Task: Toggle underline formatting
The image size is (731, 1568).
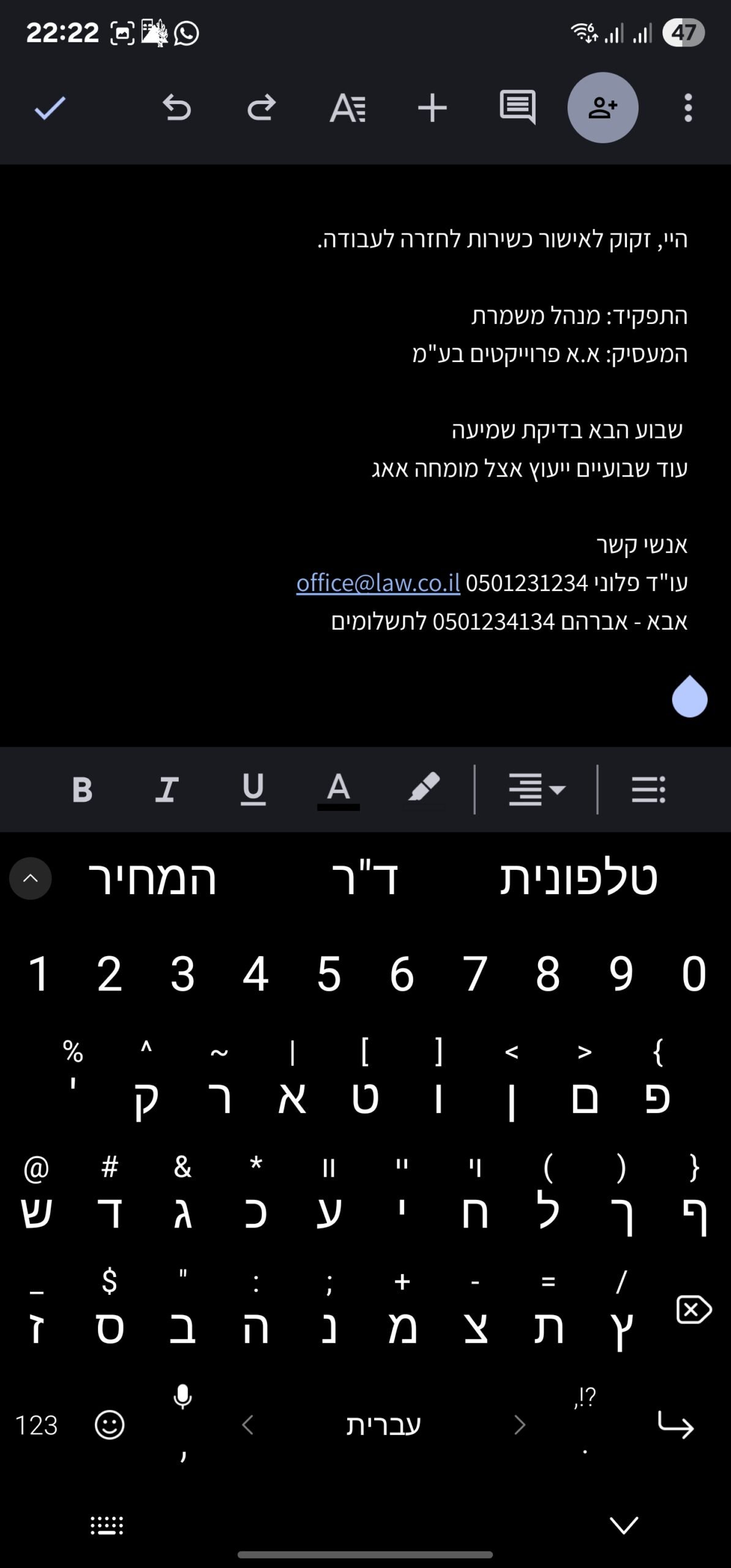Action: [x=253, y=789]
